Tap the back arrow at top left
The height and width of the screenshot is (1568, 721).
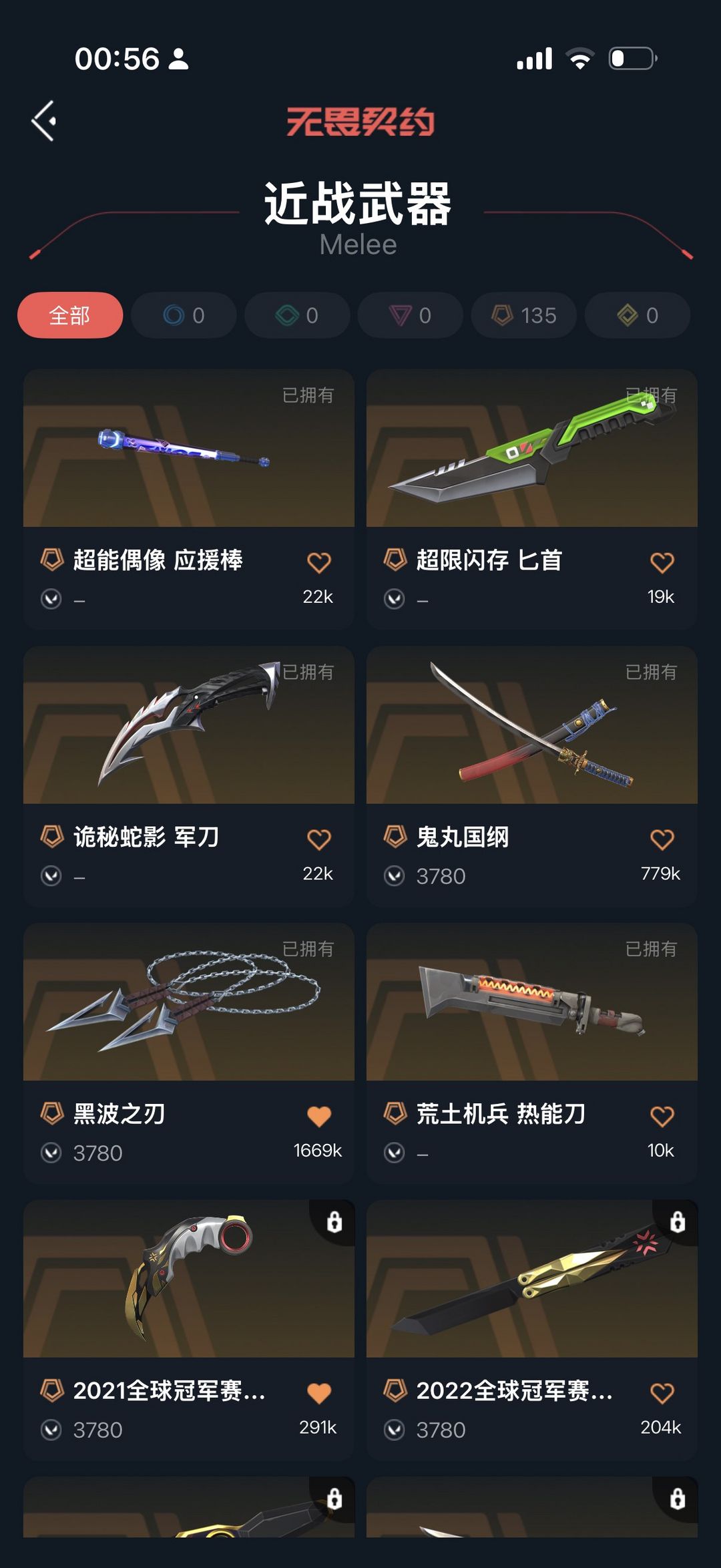(x=44, y=122)
